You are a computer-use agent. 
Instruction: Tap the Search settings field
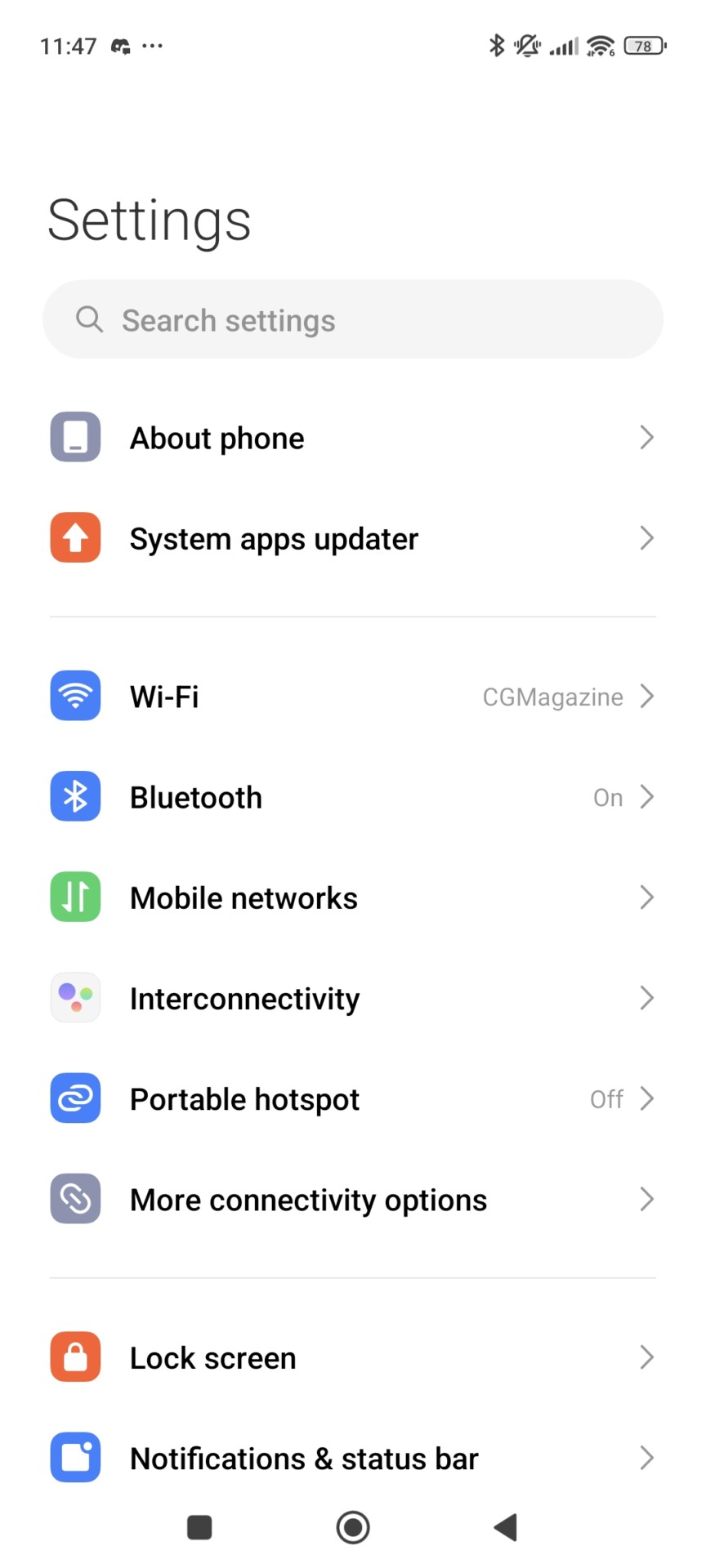coord(353,320)
